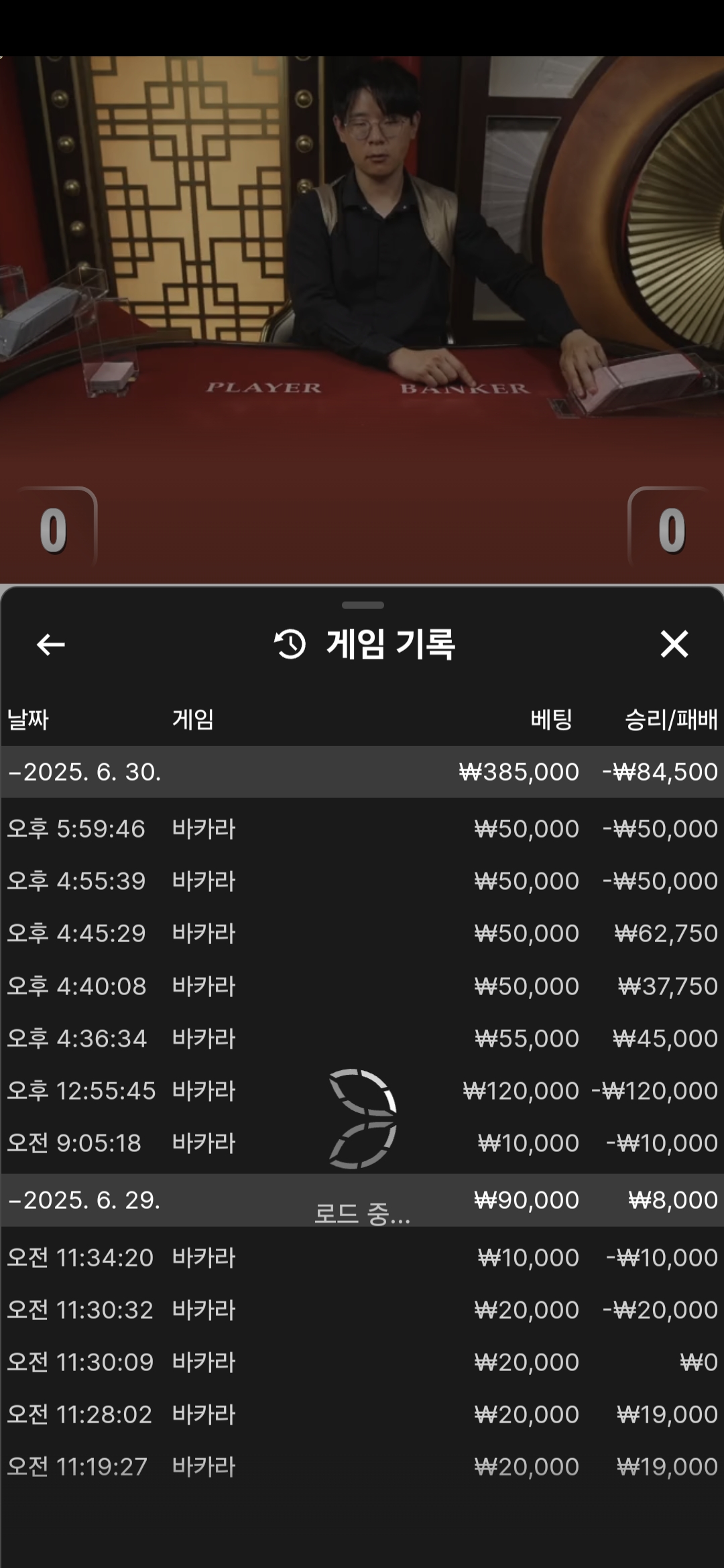Open the 오전 11:28:02 바카라 record
The width and height of the screenshot is (724, 1568).
click(x=362, y=1415)
